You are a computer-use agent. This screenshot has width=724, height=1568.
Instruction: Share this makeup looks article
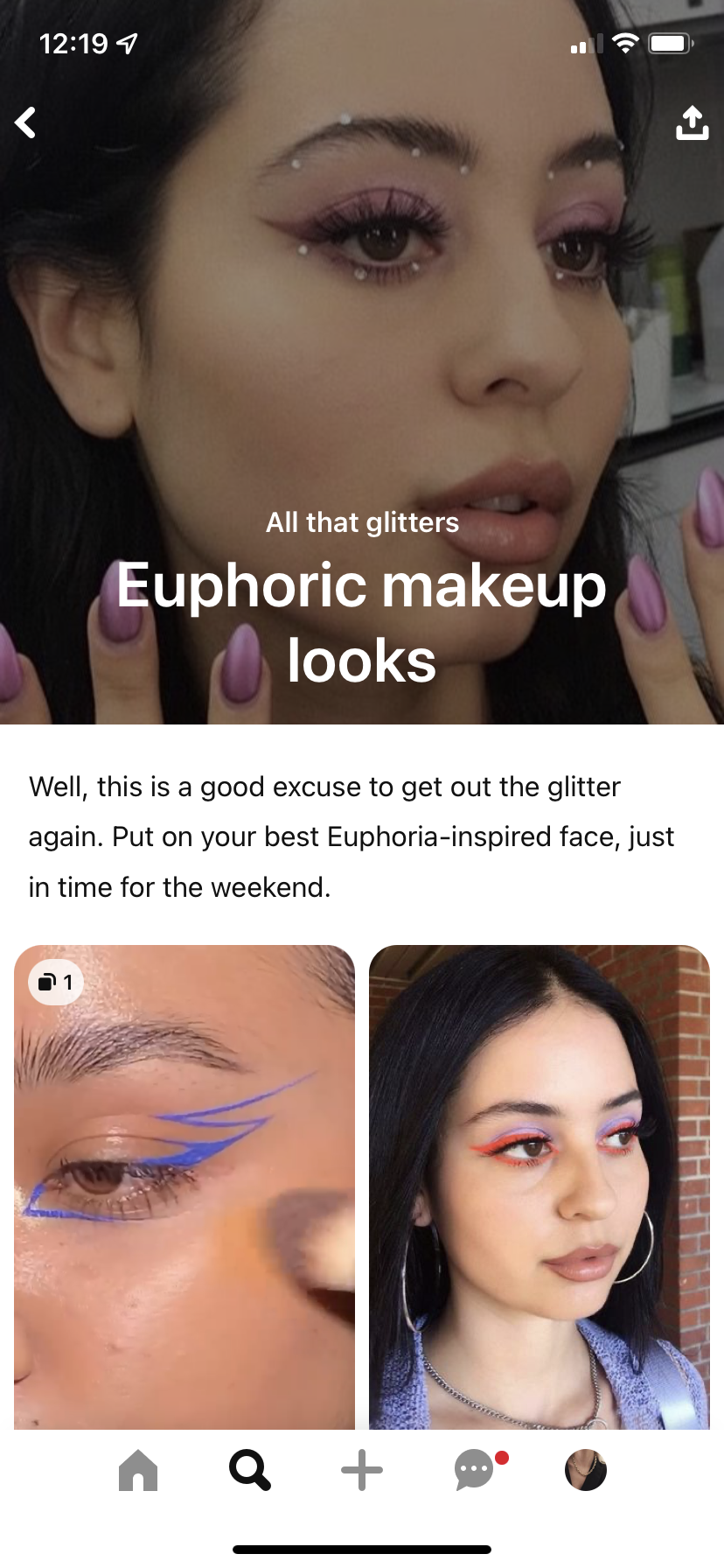point(692,122)
